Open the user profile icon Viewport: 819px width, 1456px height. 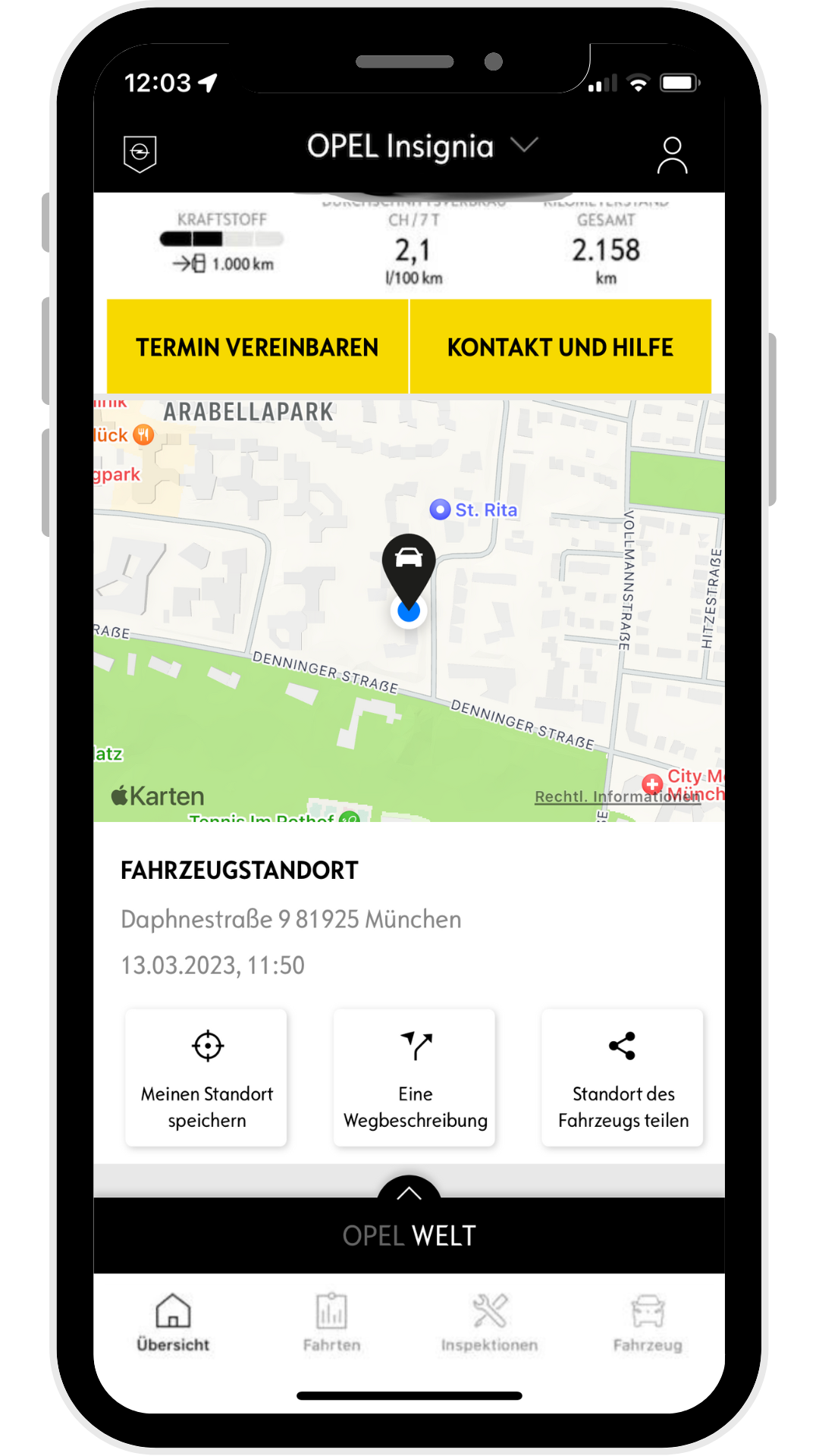point(672,155)
